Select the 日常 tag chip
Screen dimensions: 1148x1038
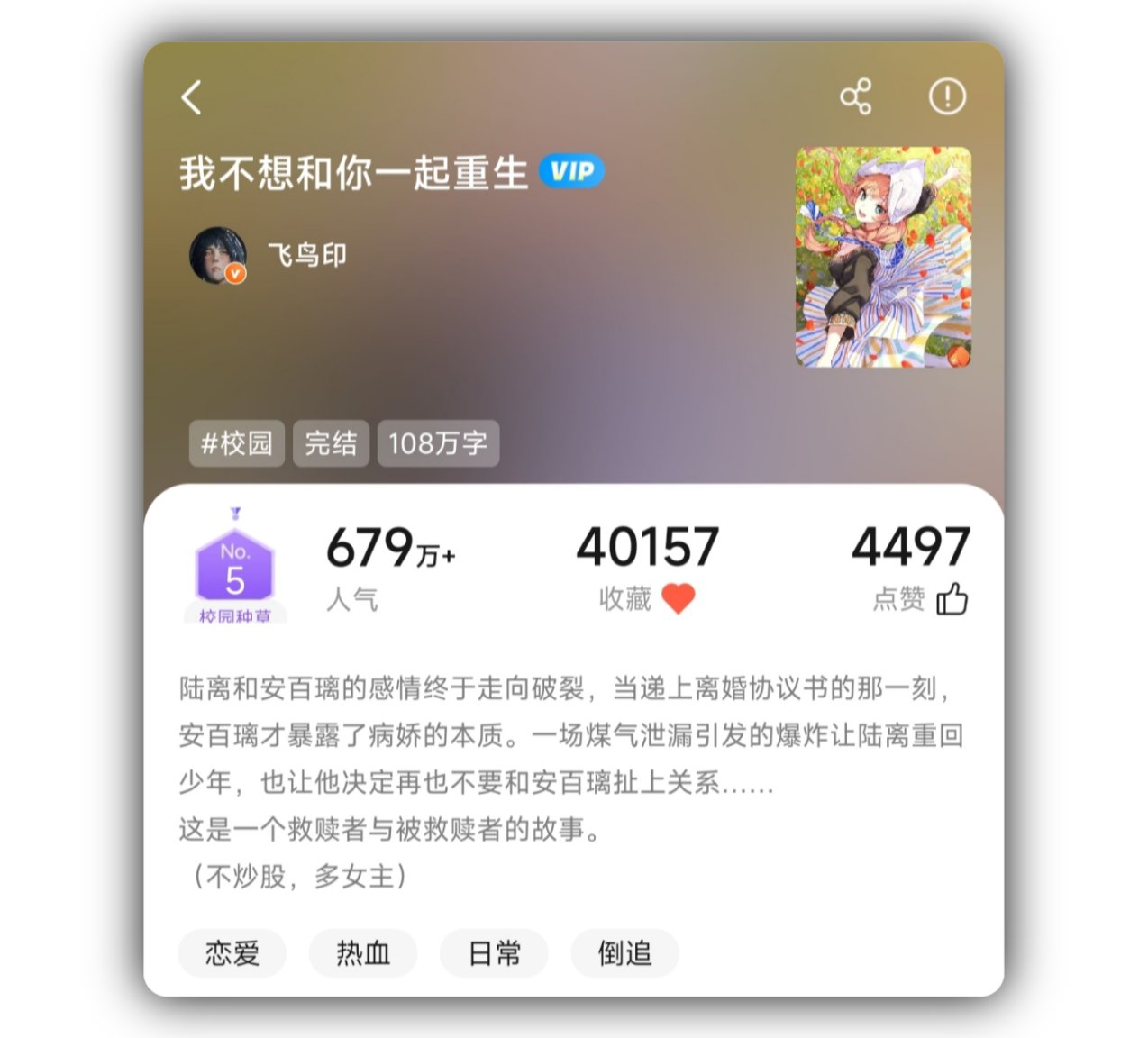(494, 952)
